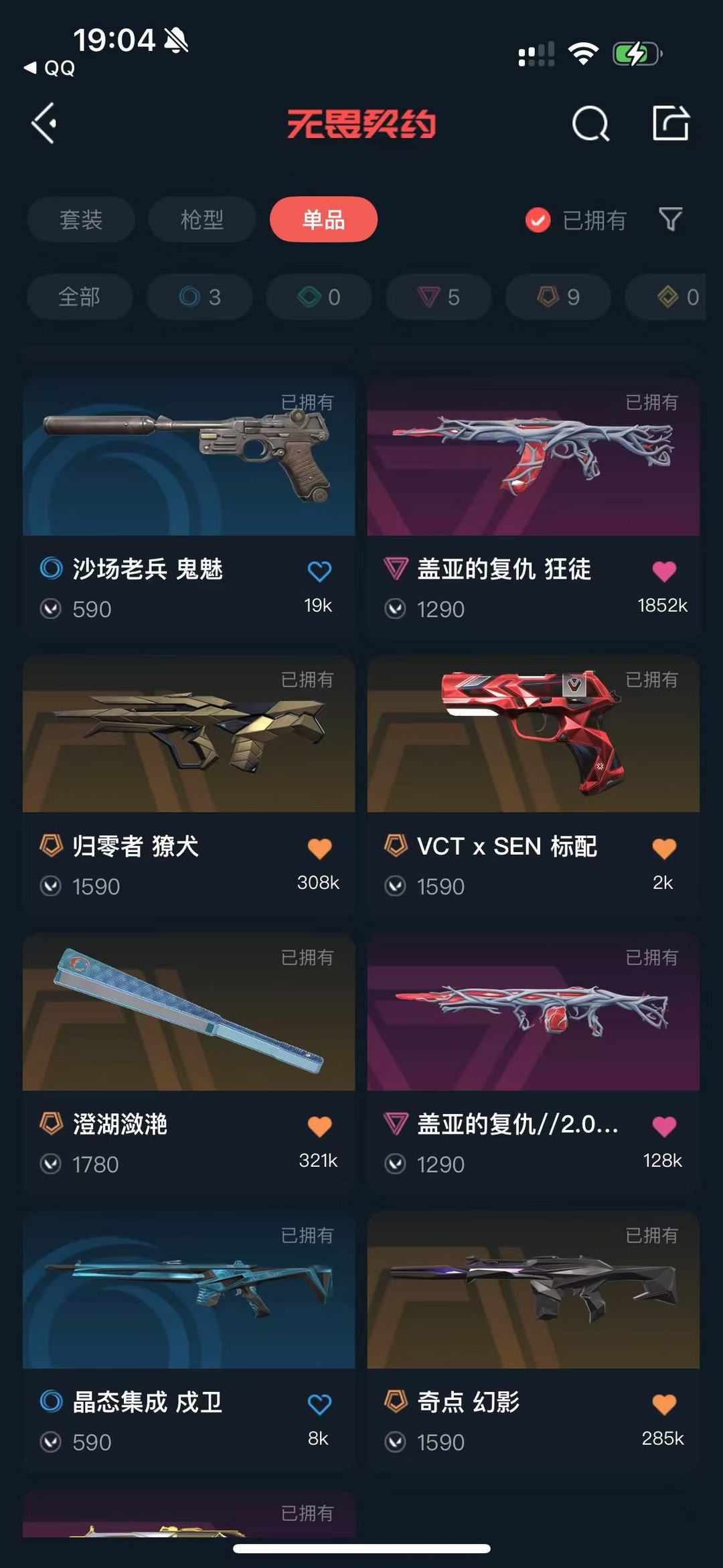The width and height of the screenshot is (723, 1568).
Task: Switch to the 套装 tab
Action: (81, 220)
